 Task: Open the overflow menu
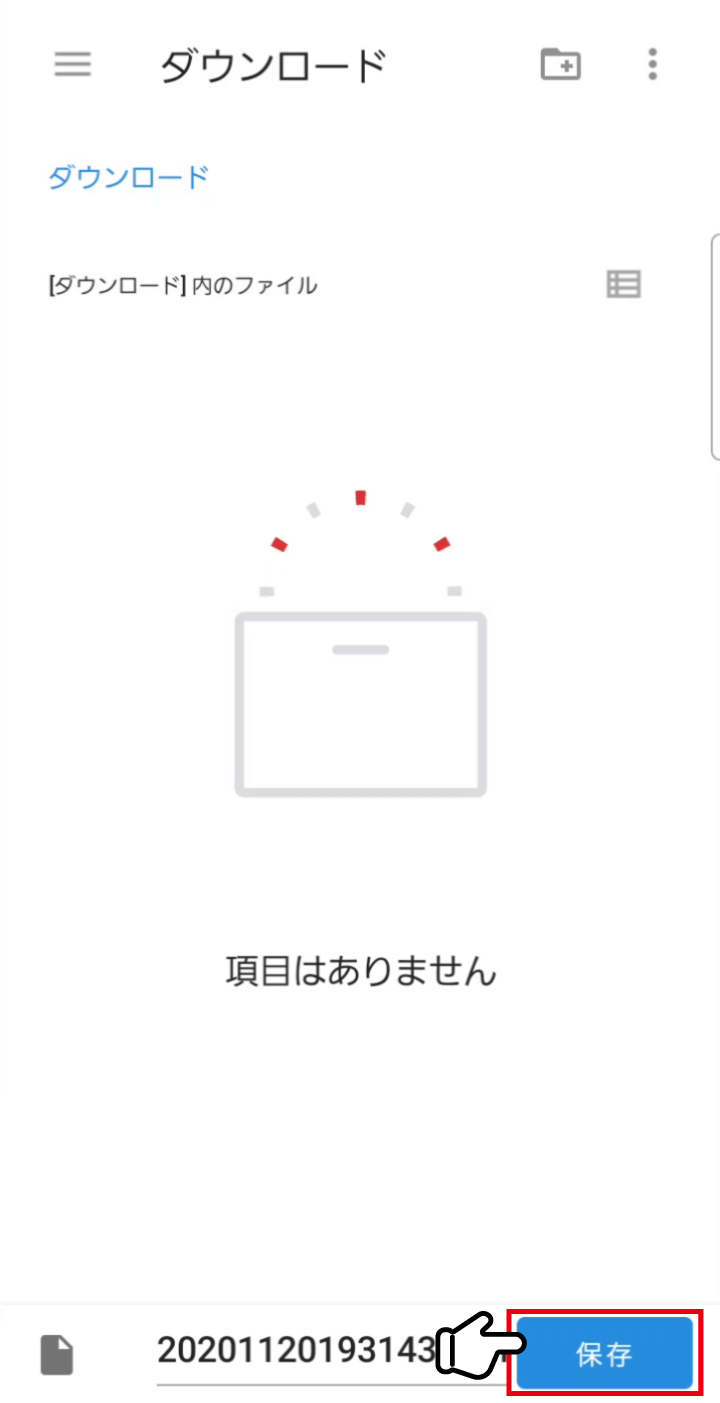coord(652,65)
